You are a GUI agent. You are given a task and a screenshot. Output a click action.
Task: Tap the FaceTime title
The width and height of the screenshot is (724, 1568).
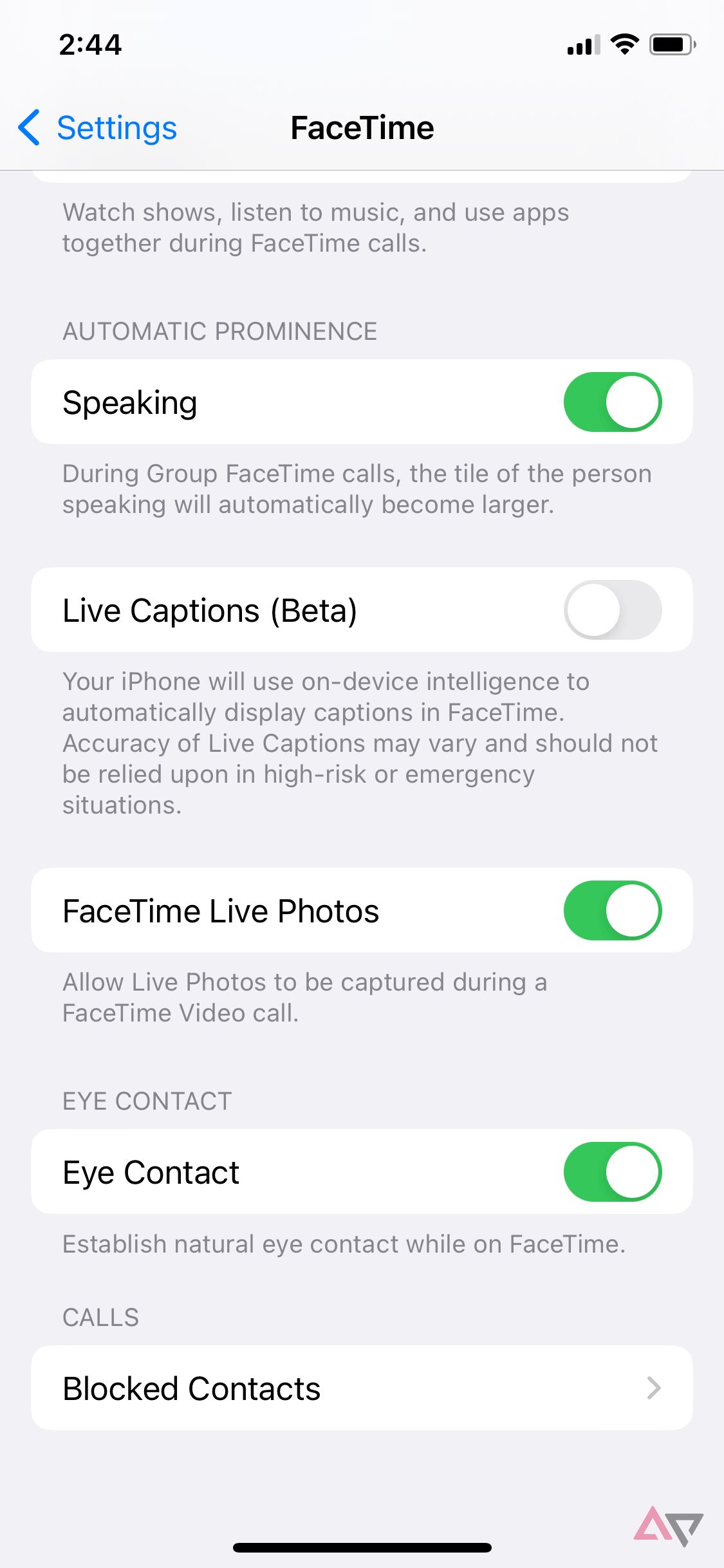tap(362, 127)
